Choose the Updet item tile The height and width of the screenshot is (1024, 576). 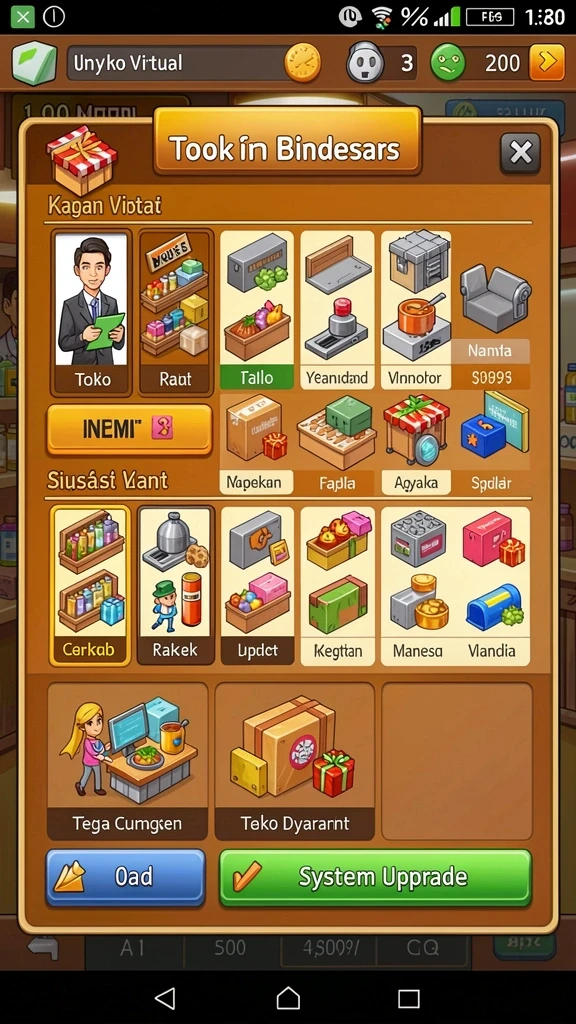click(257, 585)
